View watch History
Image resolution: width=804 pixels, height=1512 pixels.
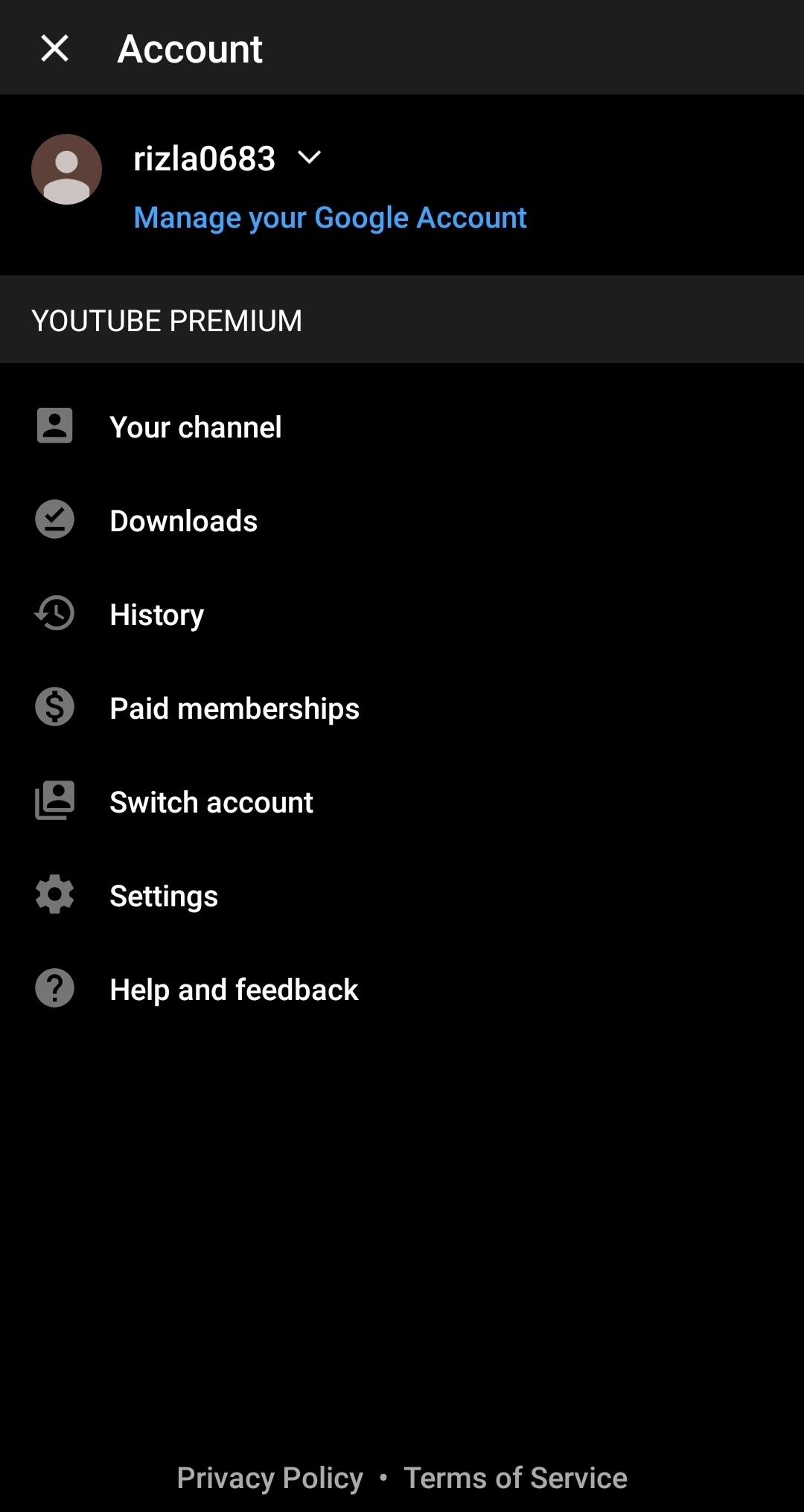[402, 615]
